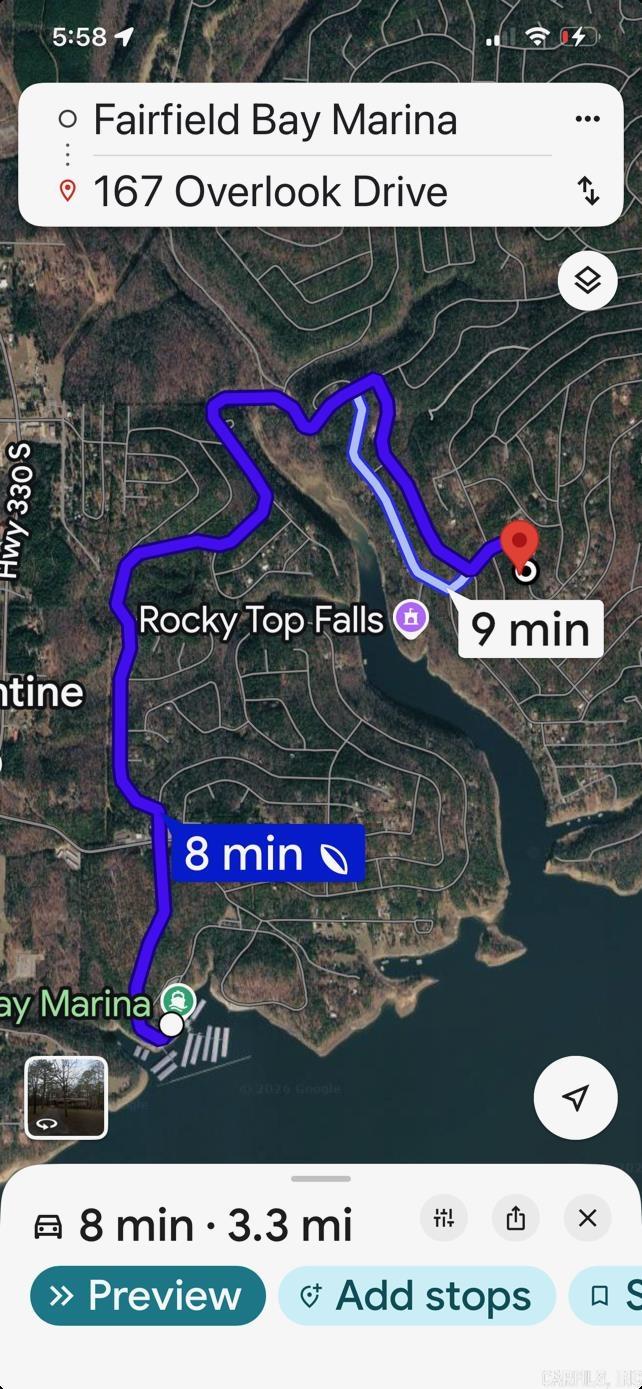Open route options filter

click(x=444, y=1217)
